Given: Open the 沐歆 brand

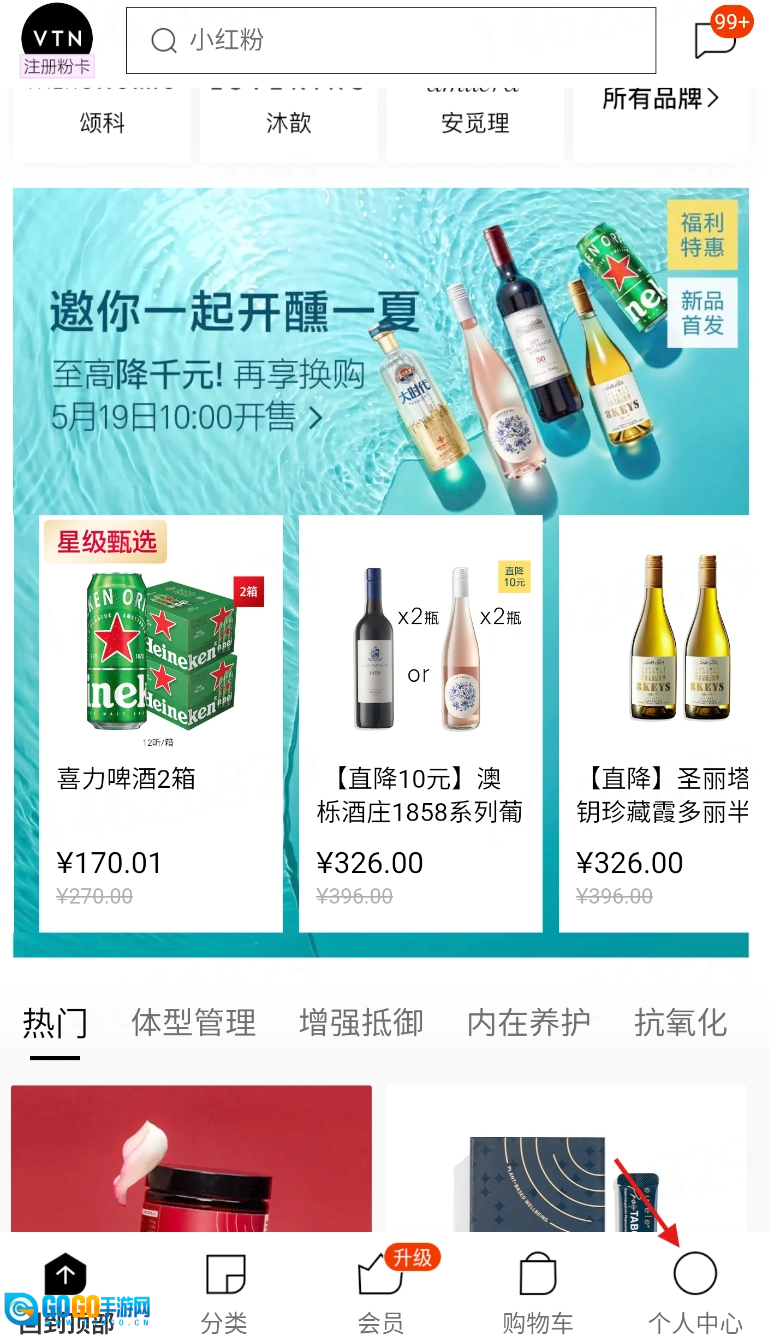Looking at the screenshot, I should [x=288, y=120].
